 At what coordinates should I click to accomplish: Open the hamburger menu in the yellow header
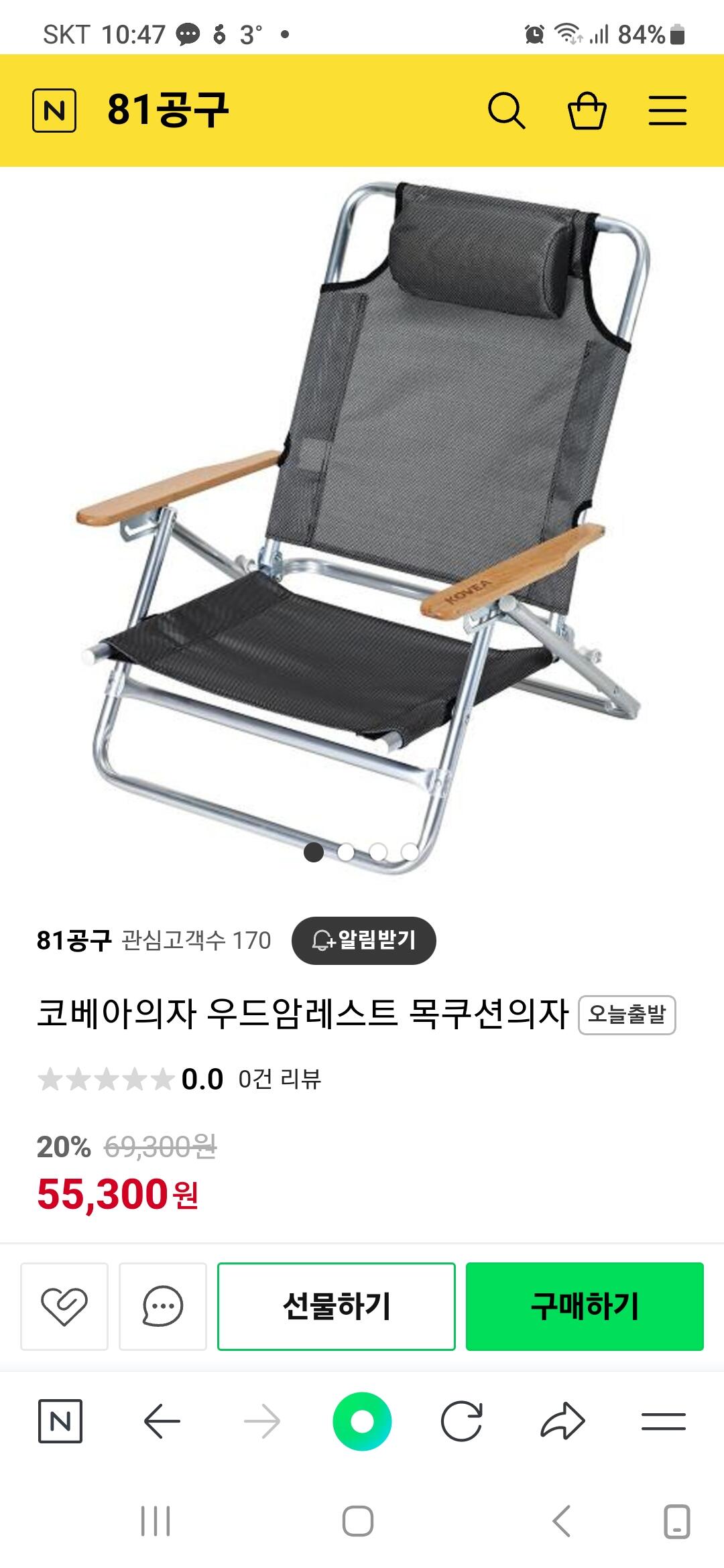(x=668, y=111)
